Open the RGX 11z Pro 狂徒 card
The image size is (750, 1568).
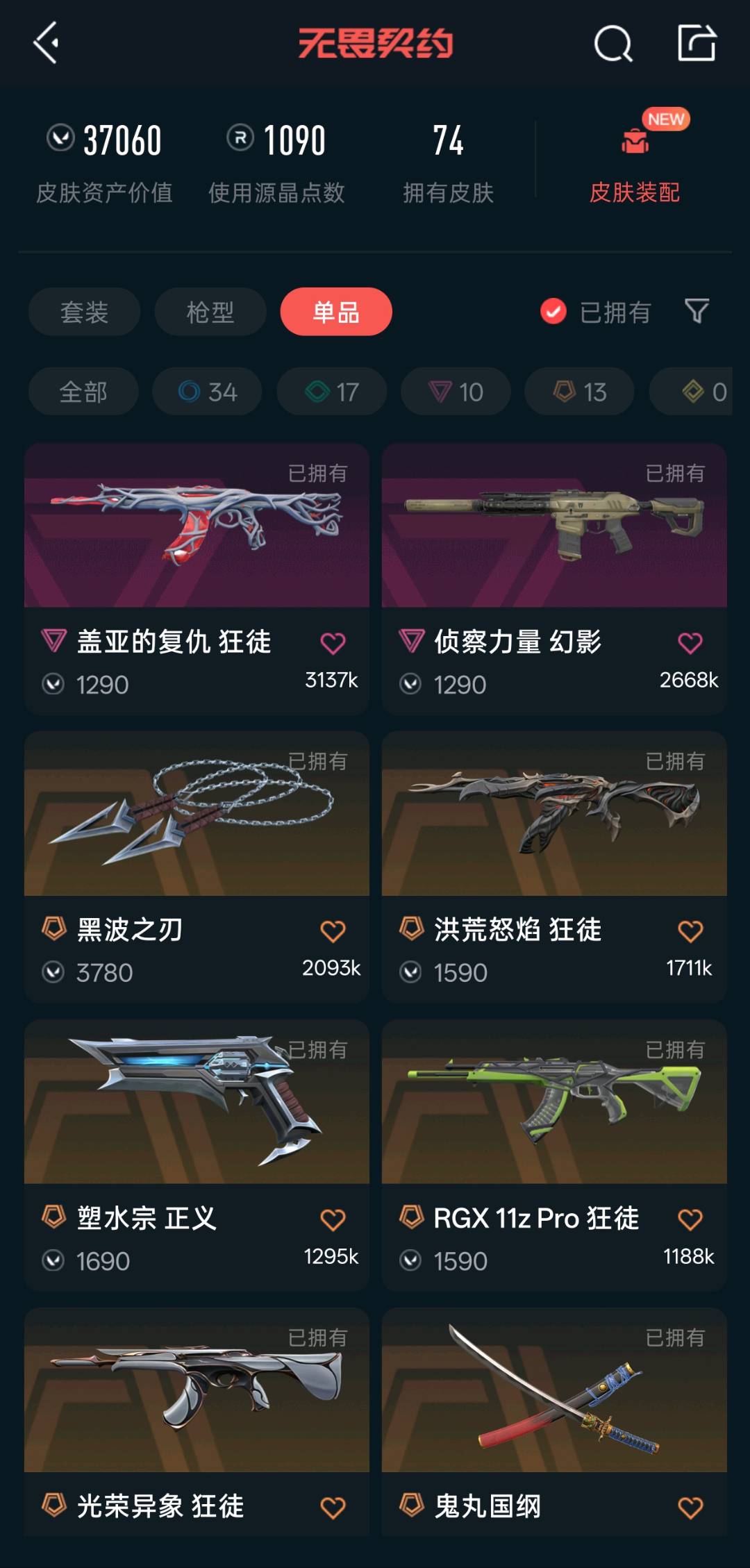pyautogui.click(x=554, y=1156)
